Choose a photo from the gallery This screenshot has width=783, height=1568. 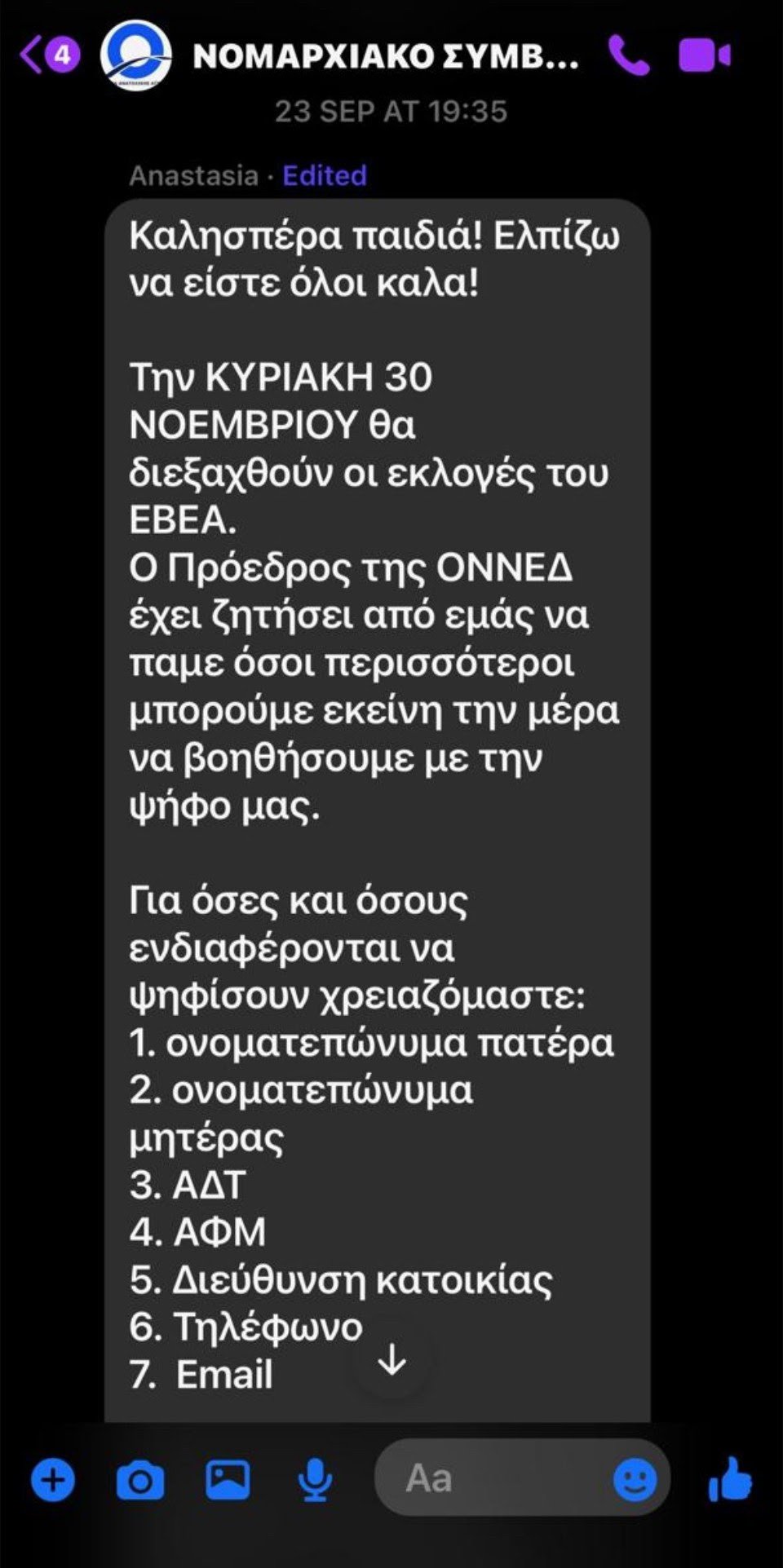point(228,1479)
